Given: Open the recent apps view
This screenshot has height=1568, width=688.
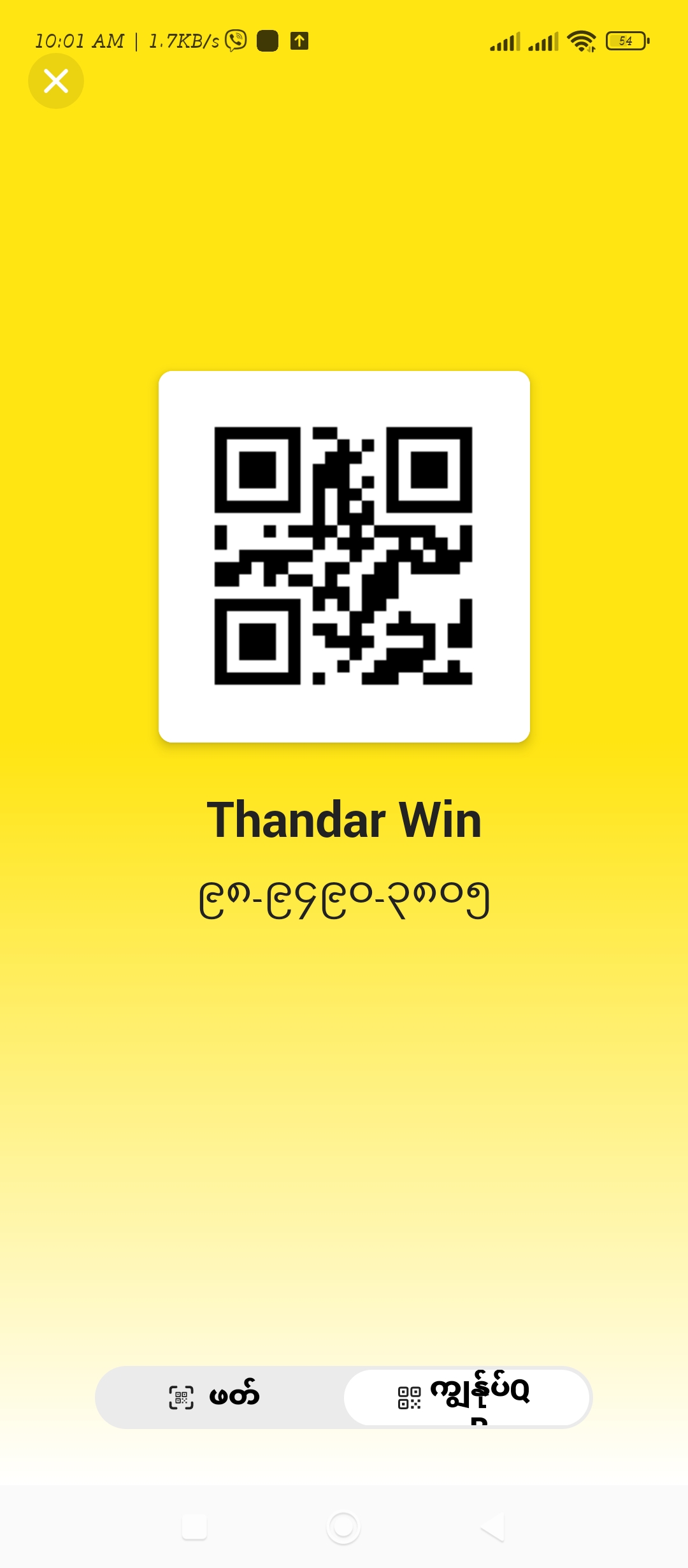Looking at the screenshot, I should 194,1527.
